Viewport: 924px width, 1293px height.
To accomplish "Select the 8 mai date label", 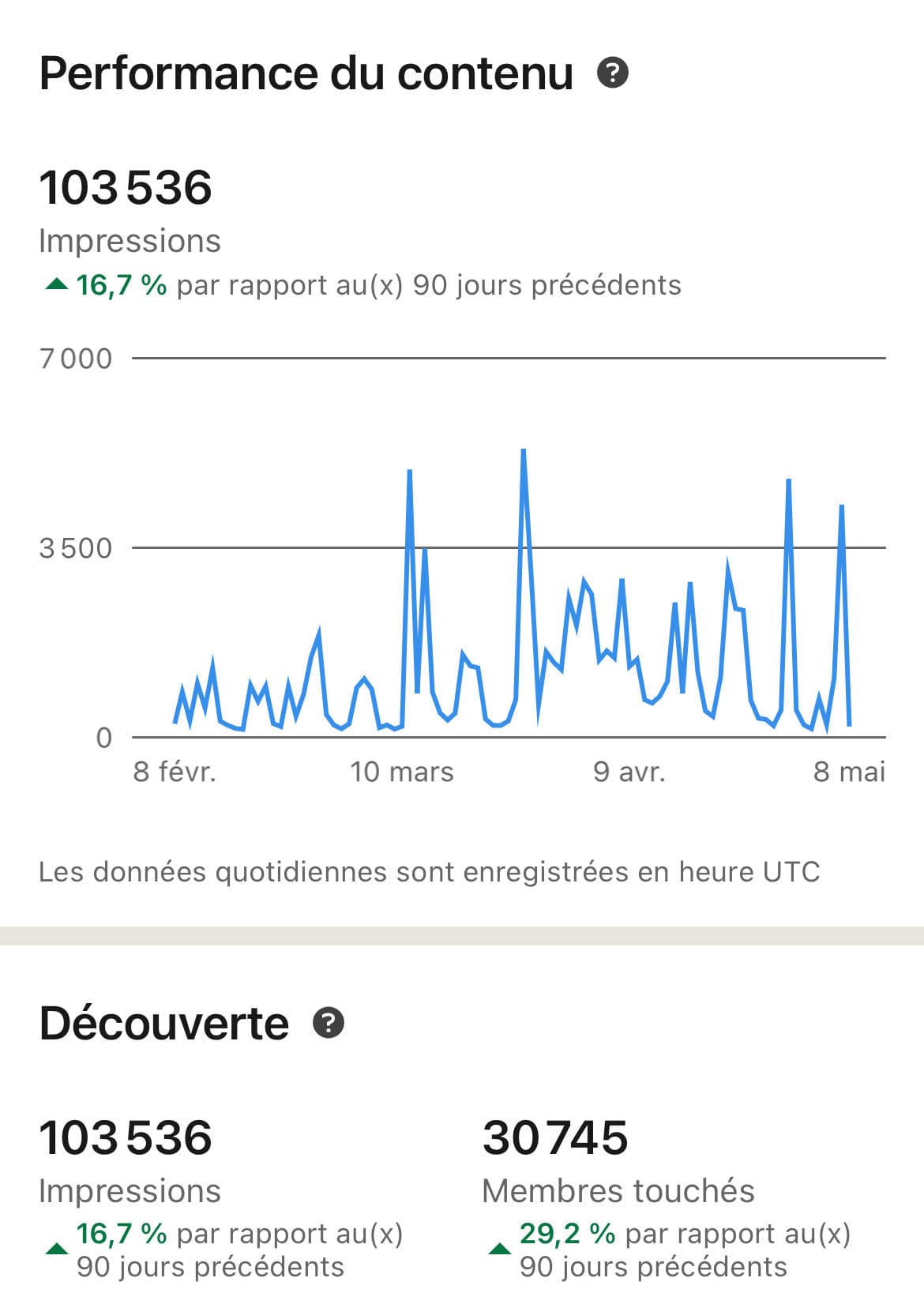I will 850,773.
